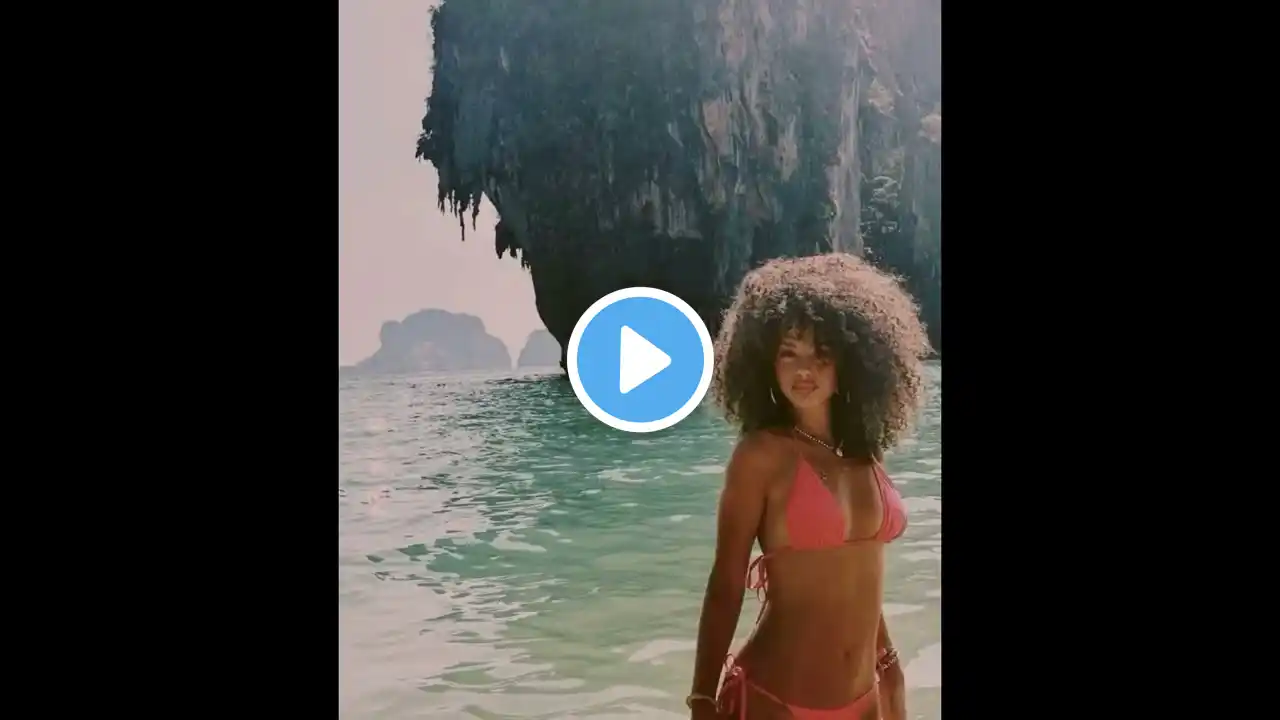Image resolution: width=1280 pixels, height=720 pixels.
Task: Play the beach video
Action: pyautogui.click(x=640, y=359)
